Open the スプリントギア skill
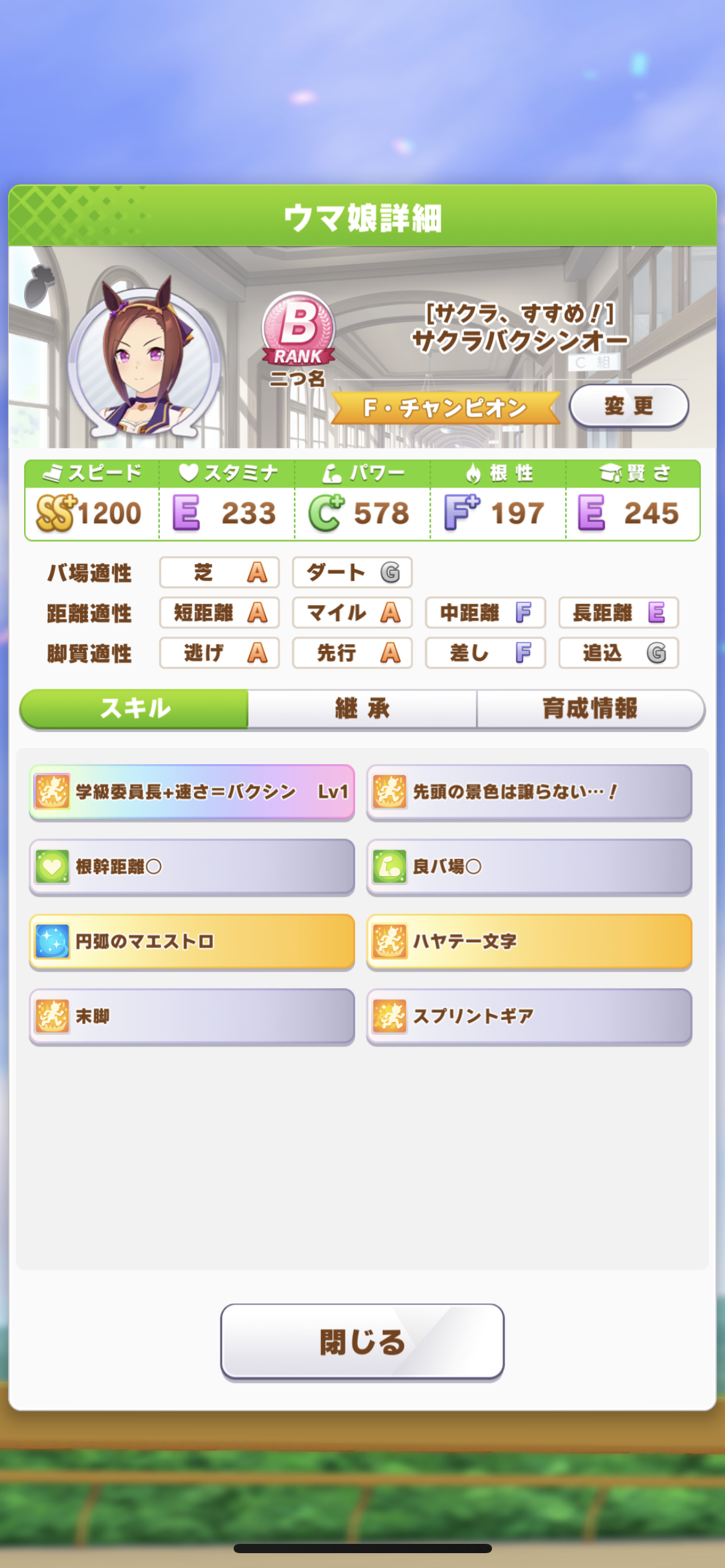 [x=529, y=1017]
